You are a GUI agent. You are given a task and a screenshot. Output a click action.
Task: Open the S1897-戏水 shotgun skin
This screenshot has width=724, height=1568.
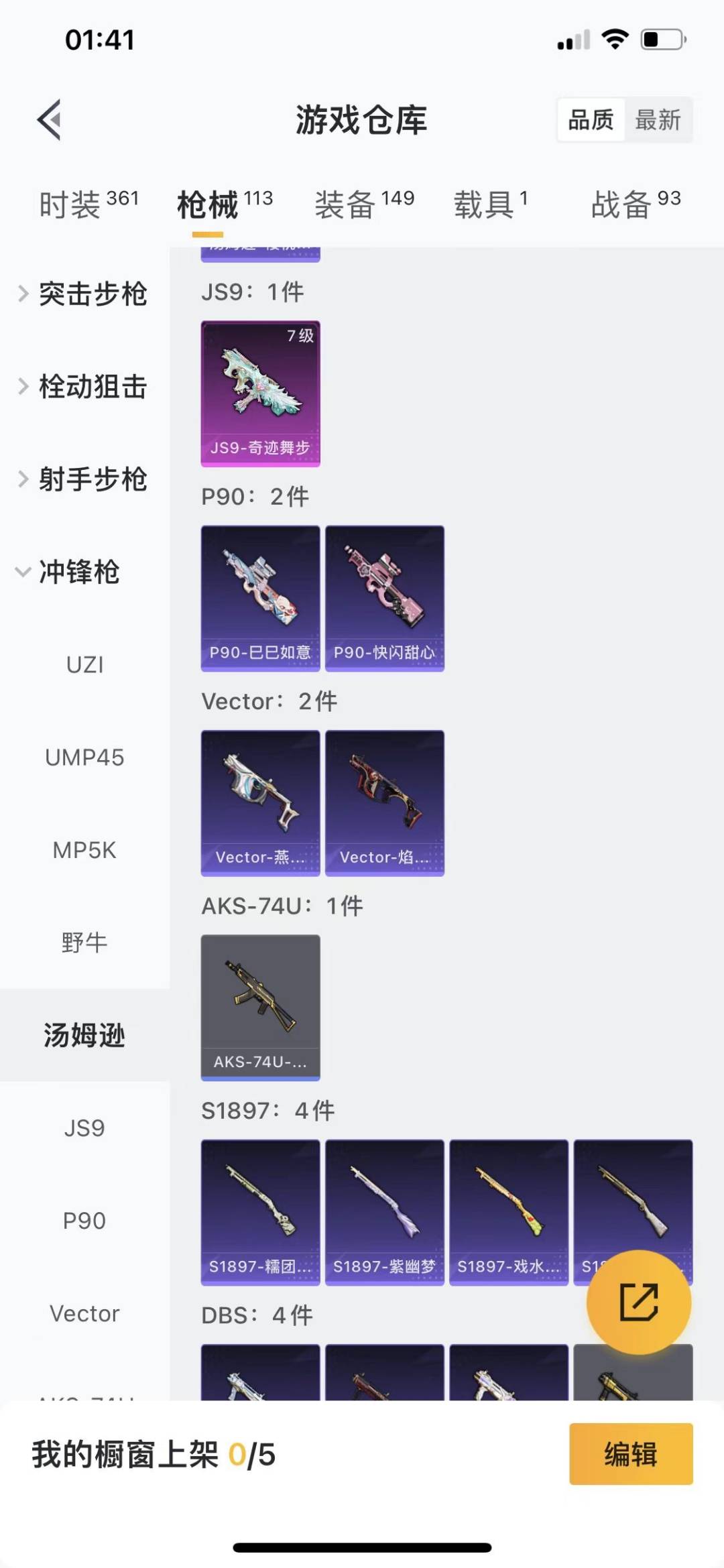(508, 1212)
